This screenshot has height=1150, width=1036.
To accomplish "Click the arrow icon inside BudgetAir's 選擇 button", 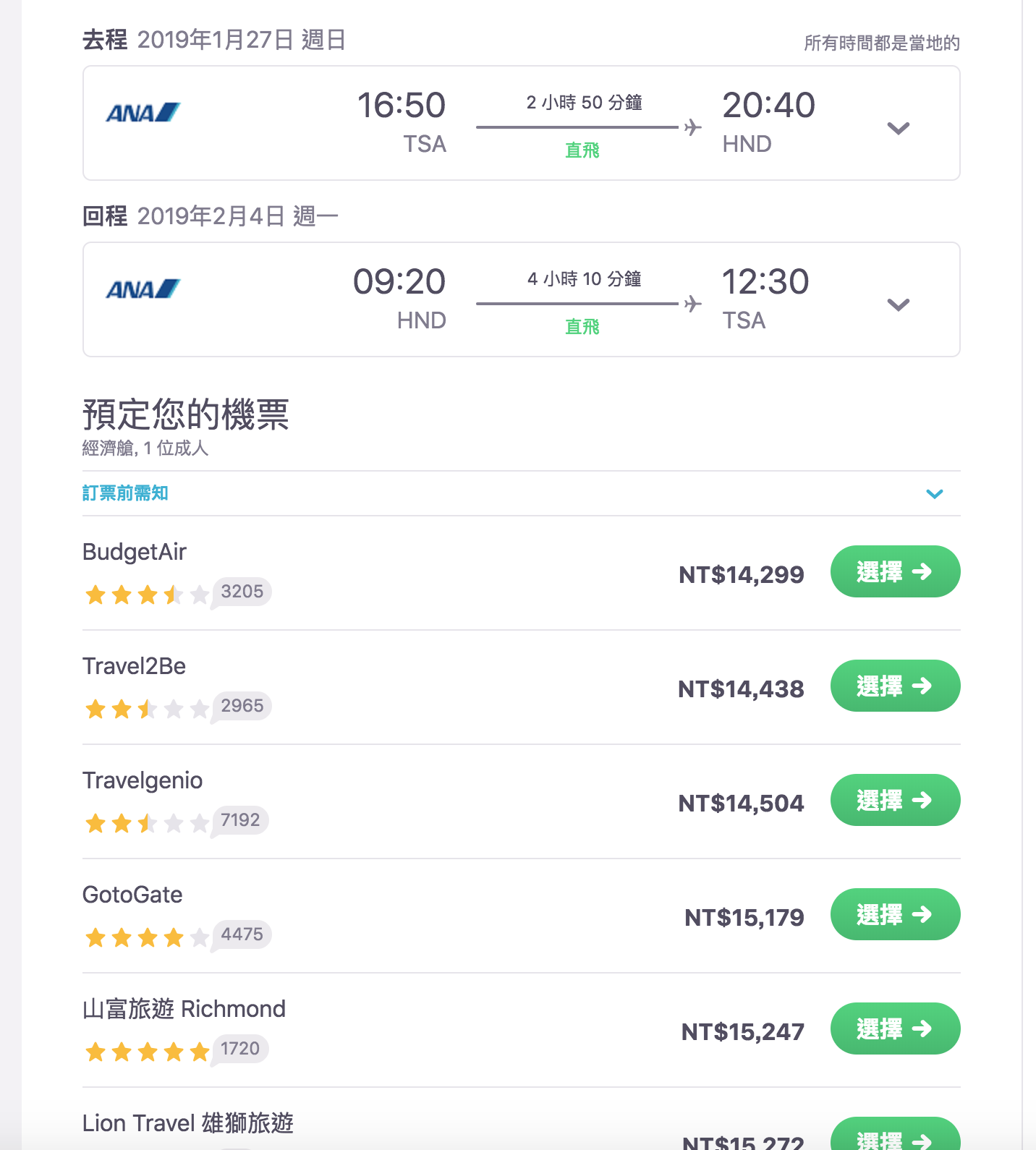I will 923,572.
